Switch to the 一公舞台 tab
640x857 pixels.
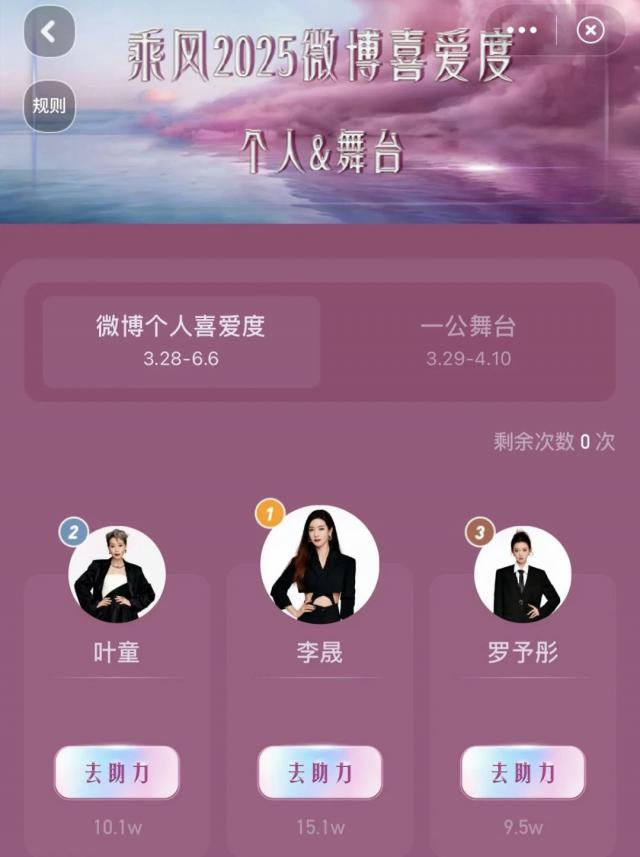click(468, 341)
